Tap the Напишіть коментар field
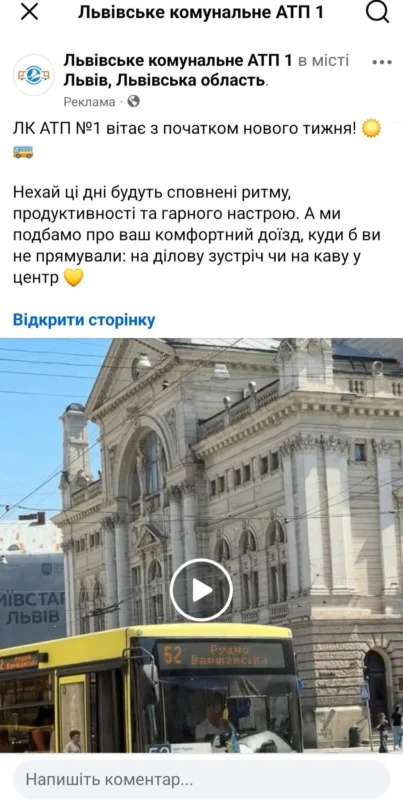Image resolution: width=403 pixels, height=800 pixels. [202, 780]
